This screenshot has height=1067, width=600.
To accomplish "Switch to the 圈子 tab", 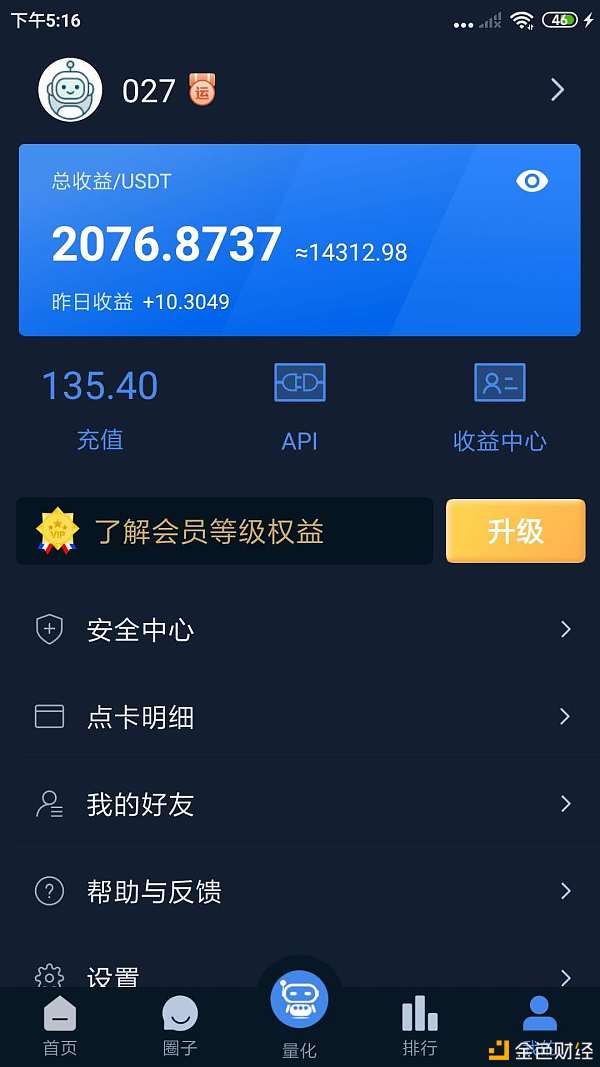I will click(x=180, y=1026).
